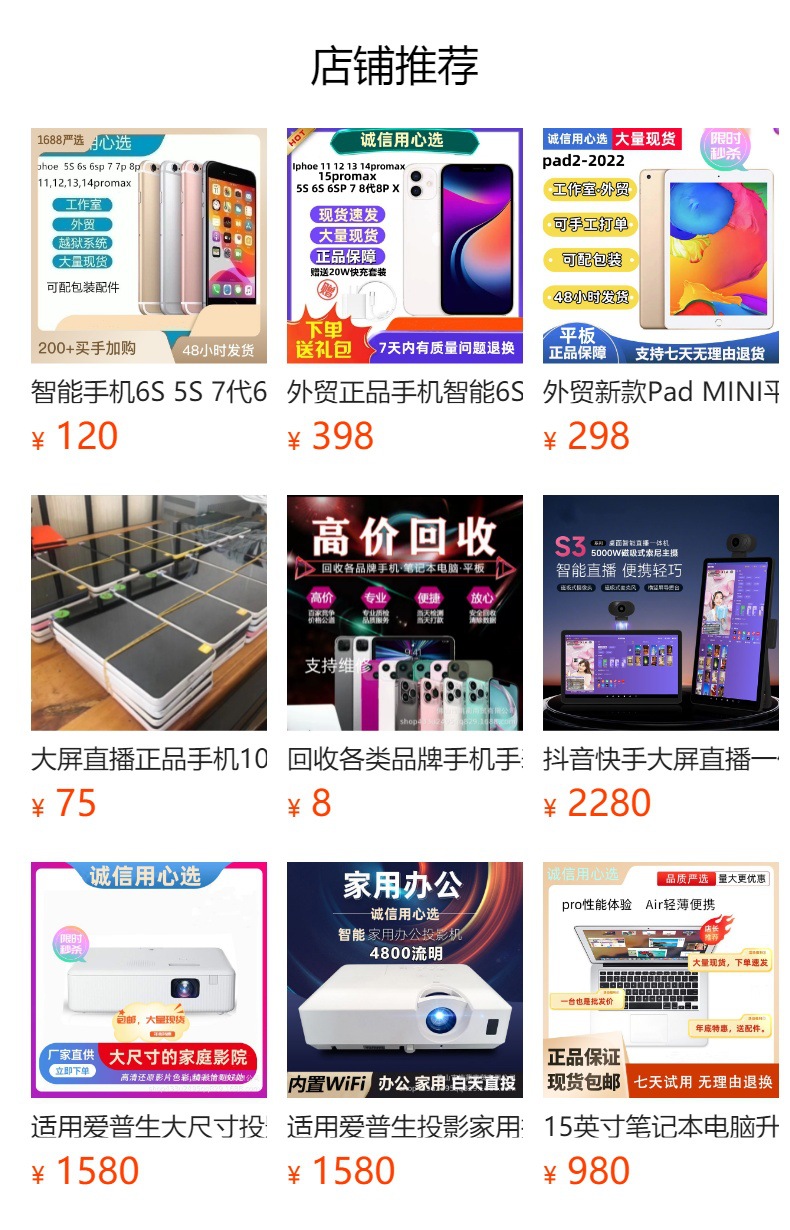Open the 抖音快手大屏直播一体机 product card
This screenshot has width=790, height=1230.
tap(660, 613)
